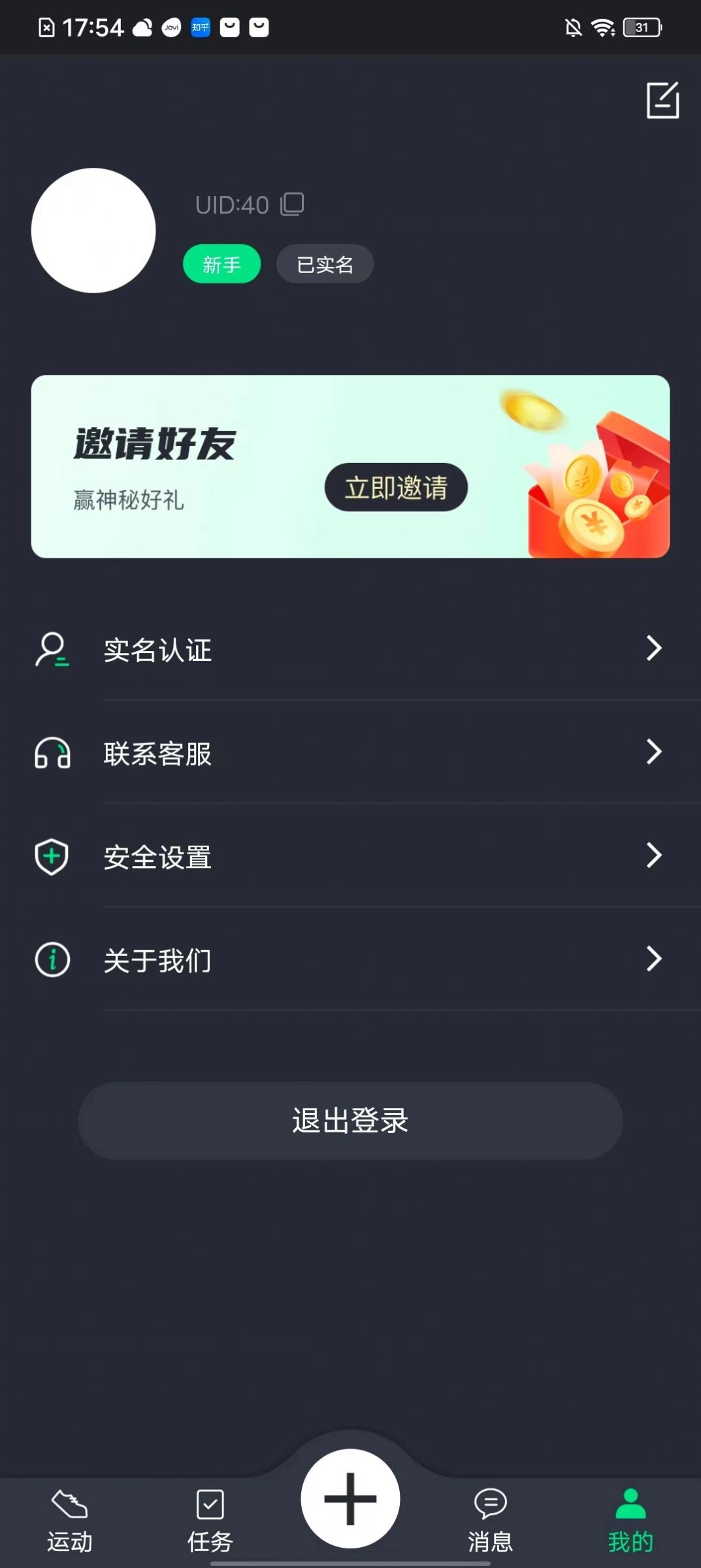Tap the 新手 level badge
Viewport: 701px width, 1568px height.
221,264
